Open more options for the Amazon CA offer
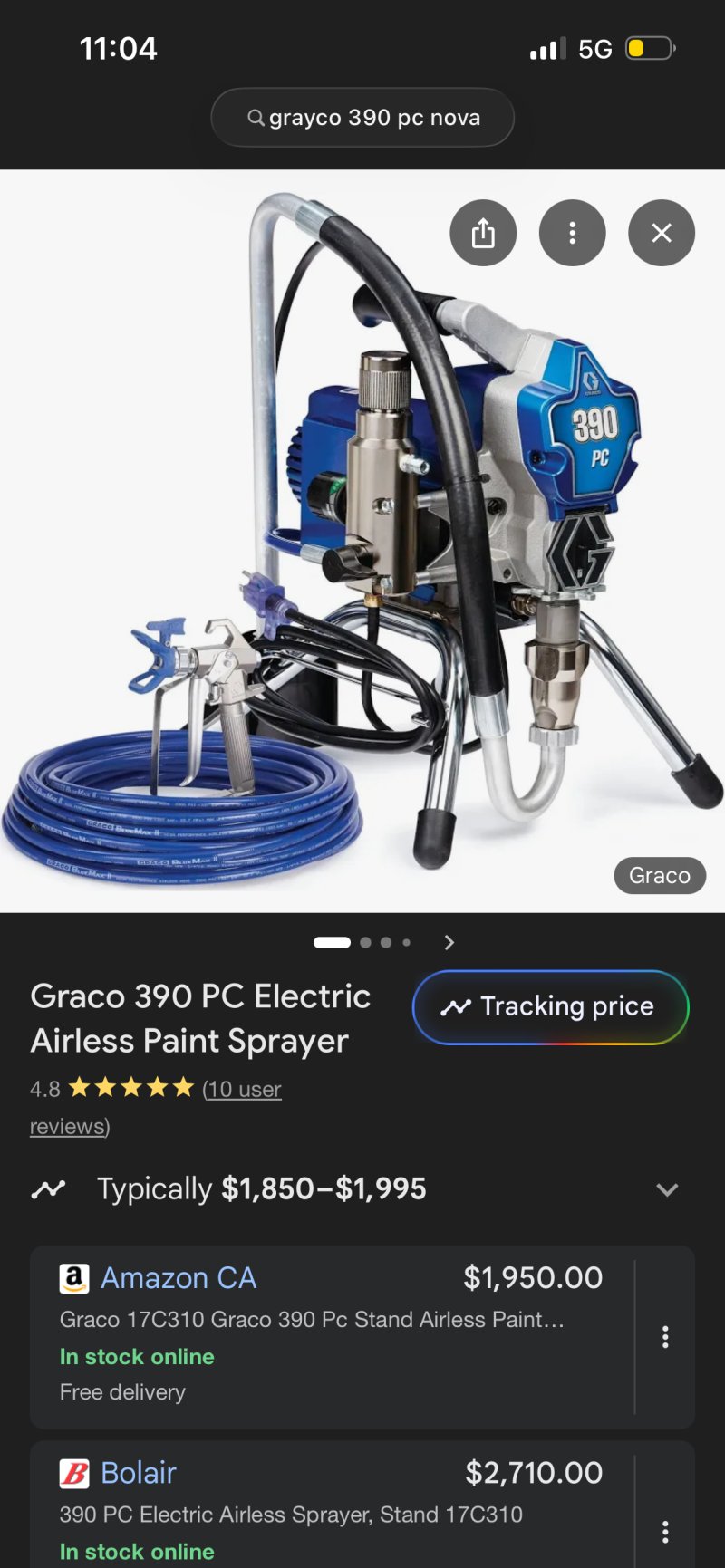Viewport: 725px width, 1568px height. [665, 1337]
